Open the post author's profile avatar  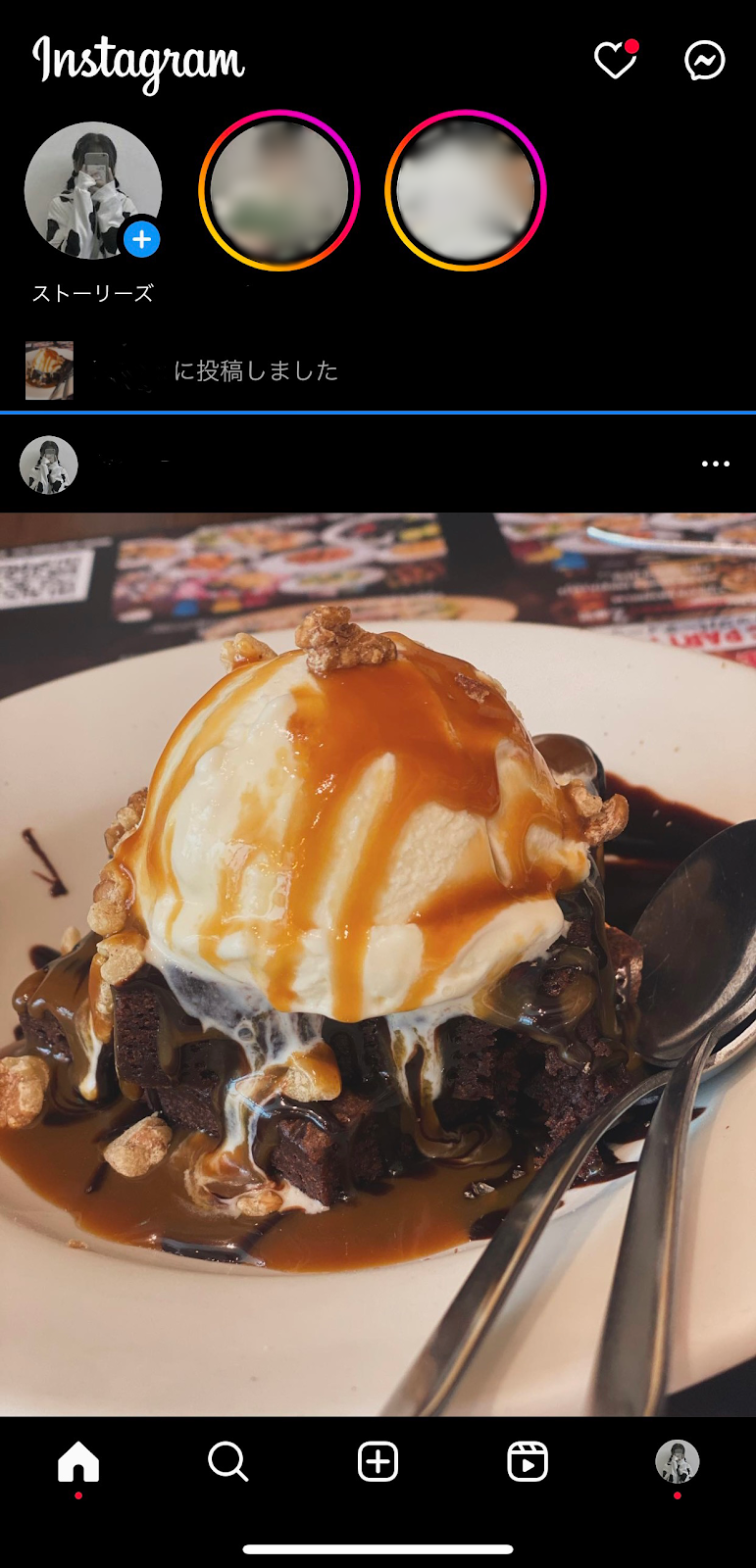pos(49,465)
